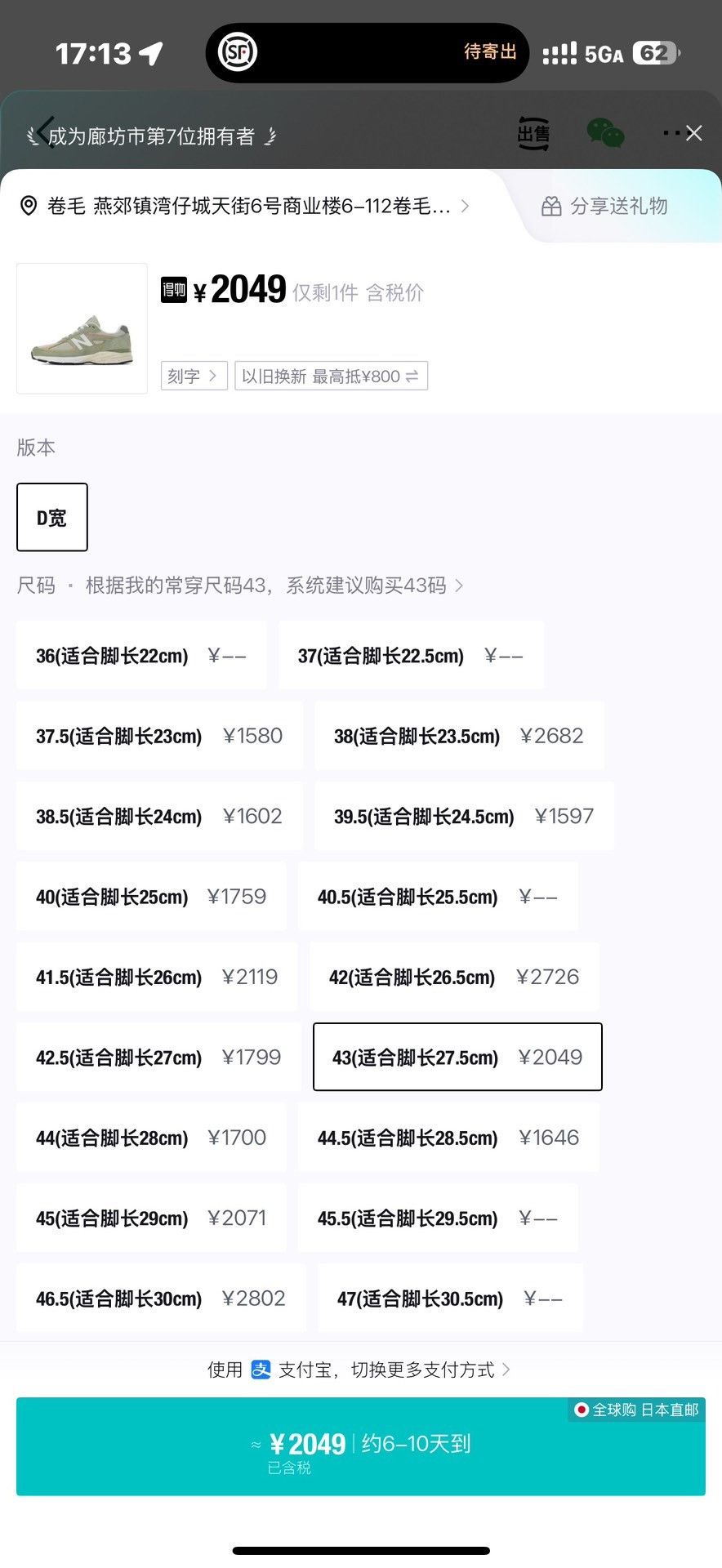722x1568 pixels.
Task: Open the shoe product thumbnail
Action: (82, 328)
